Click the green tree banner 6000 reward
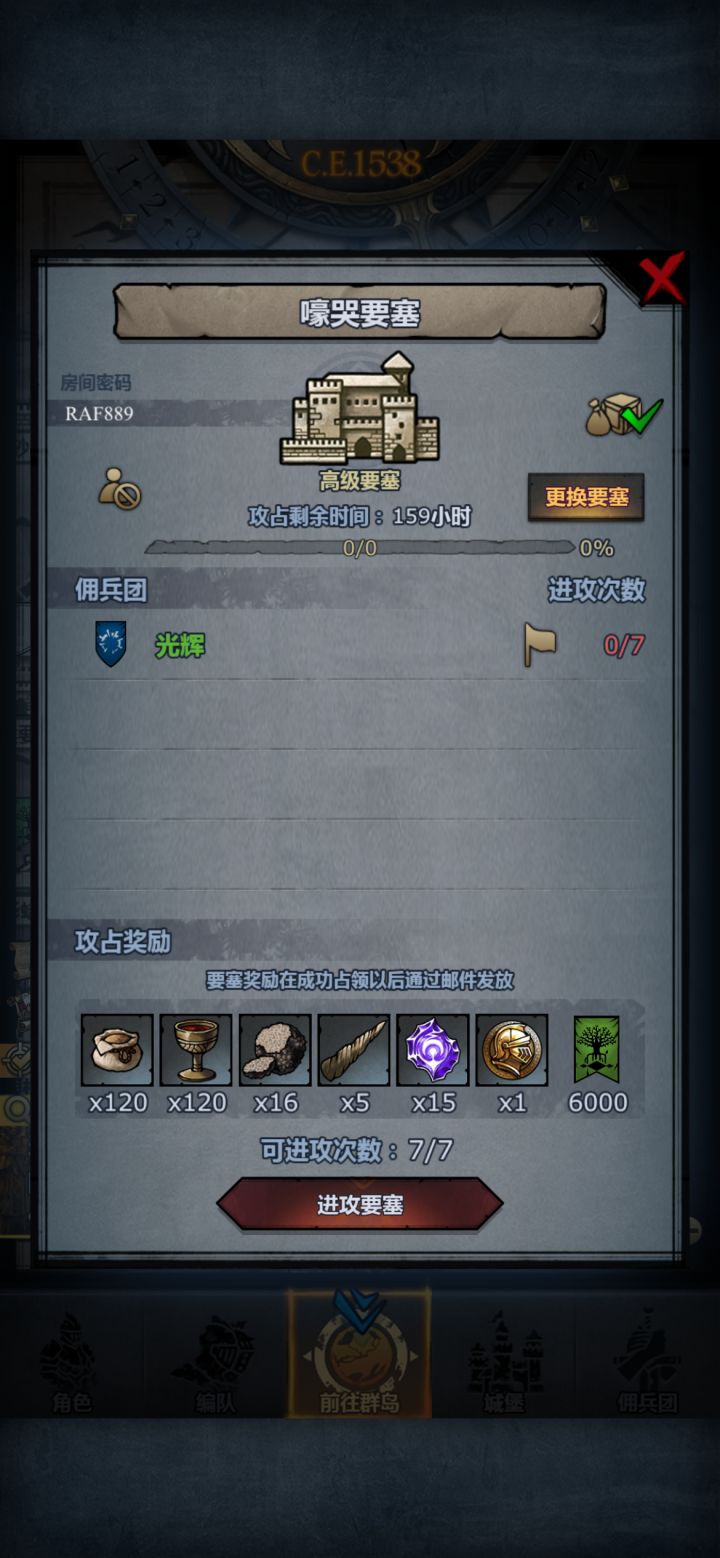Viewport: 720px width, 1558px height. point(597,1050)
